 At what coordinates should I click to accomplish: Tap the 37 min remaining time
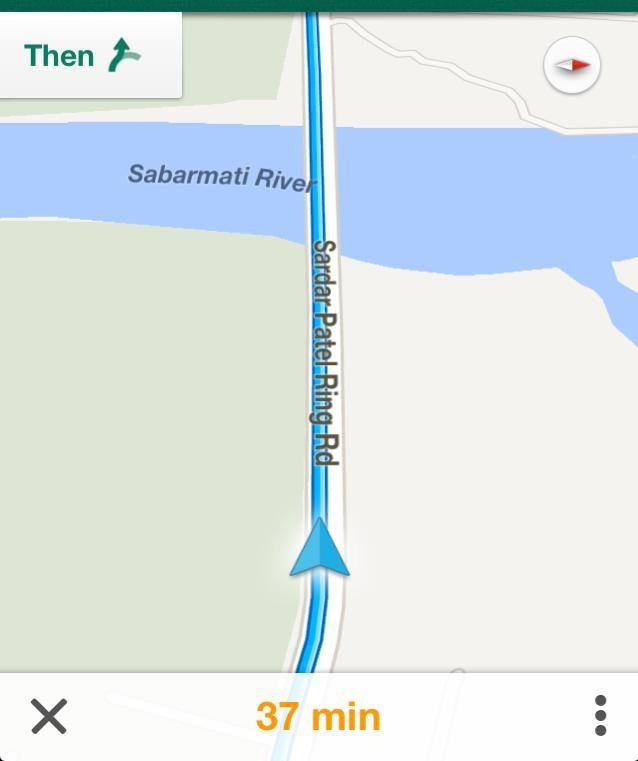point(318,716)
